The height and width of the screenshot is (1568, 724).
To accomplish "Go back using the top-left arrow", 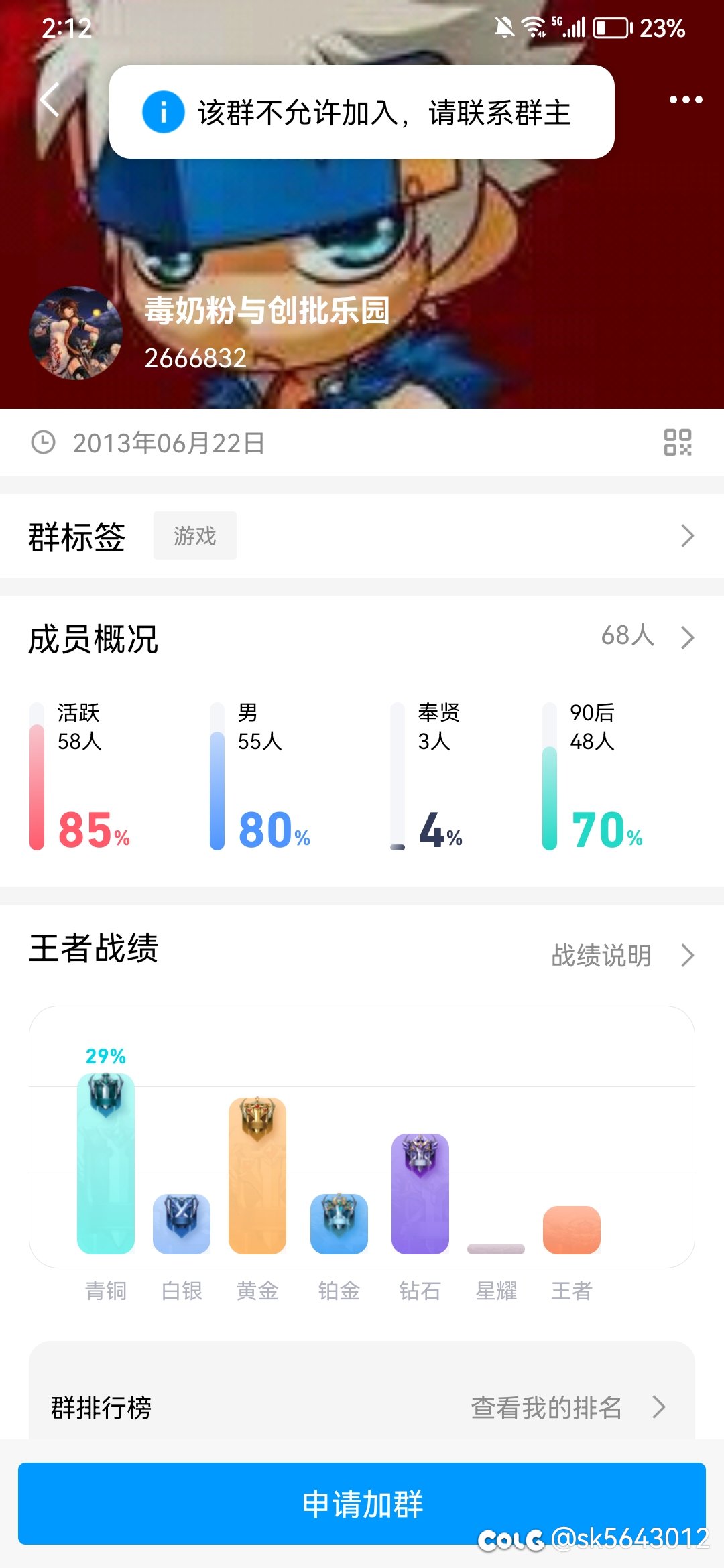I will (50, 100).
